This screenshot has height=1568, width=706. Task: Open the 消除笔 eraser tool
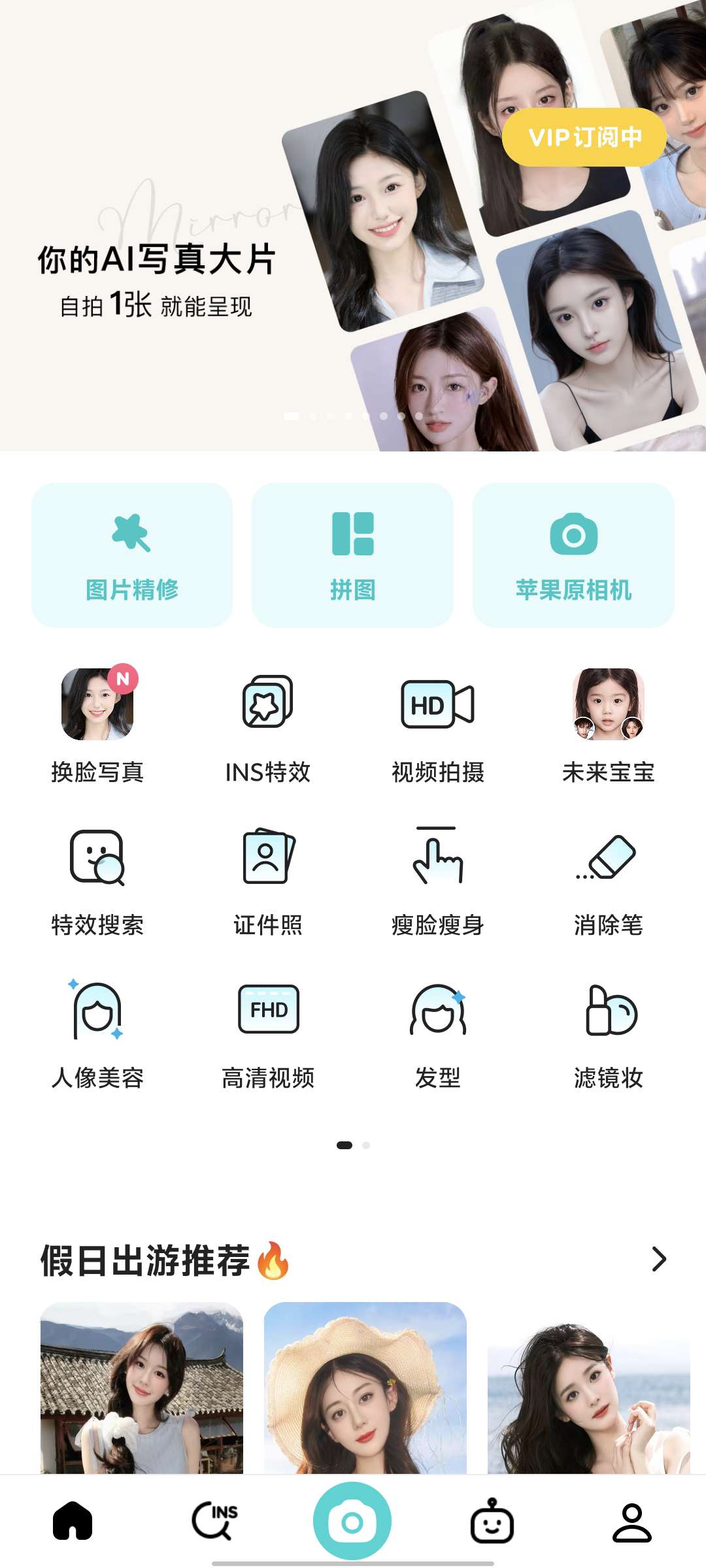coord(608,879)
